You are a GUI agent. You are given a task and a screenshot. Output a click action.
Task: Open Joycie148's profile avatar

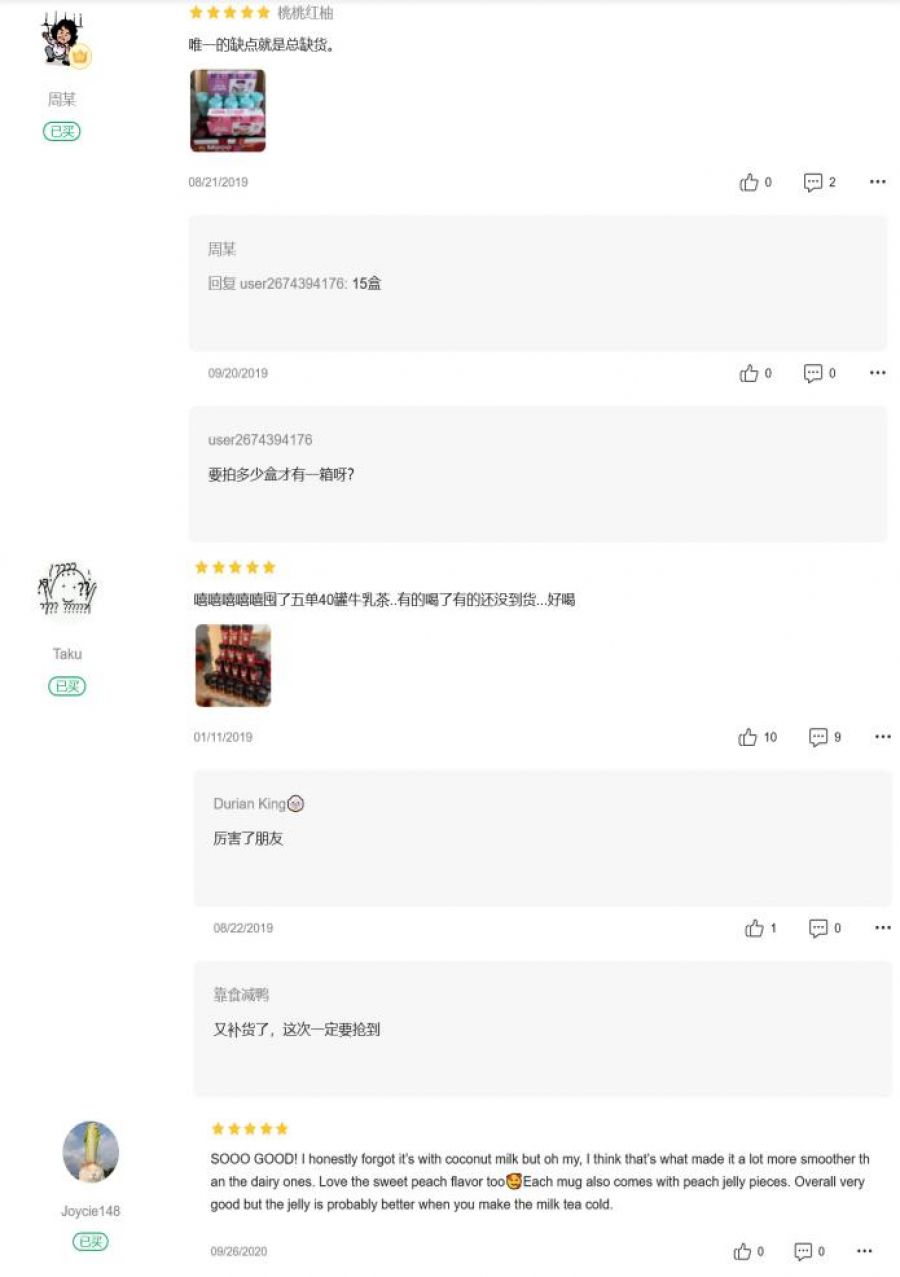[x=90, y=1151]
